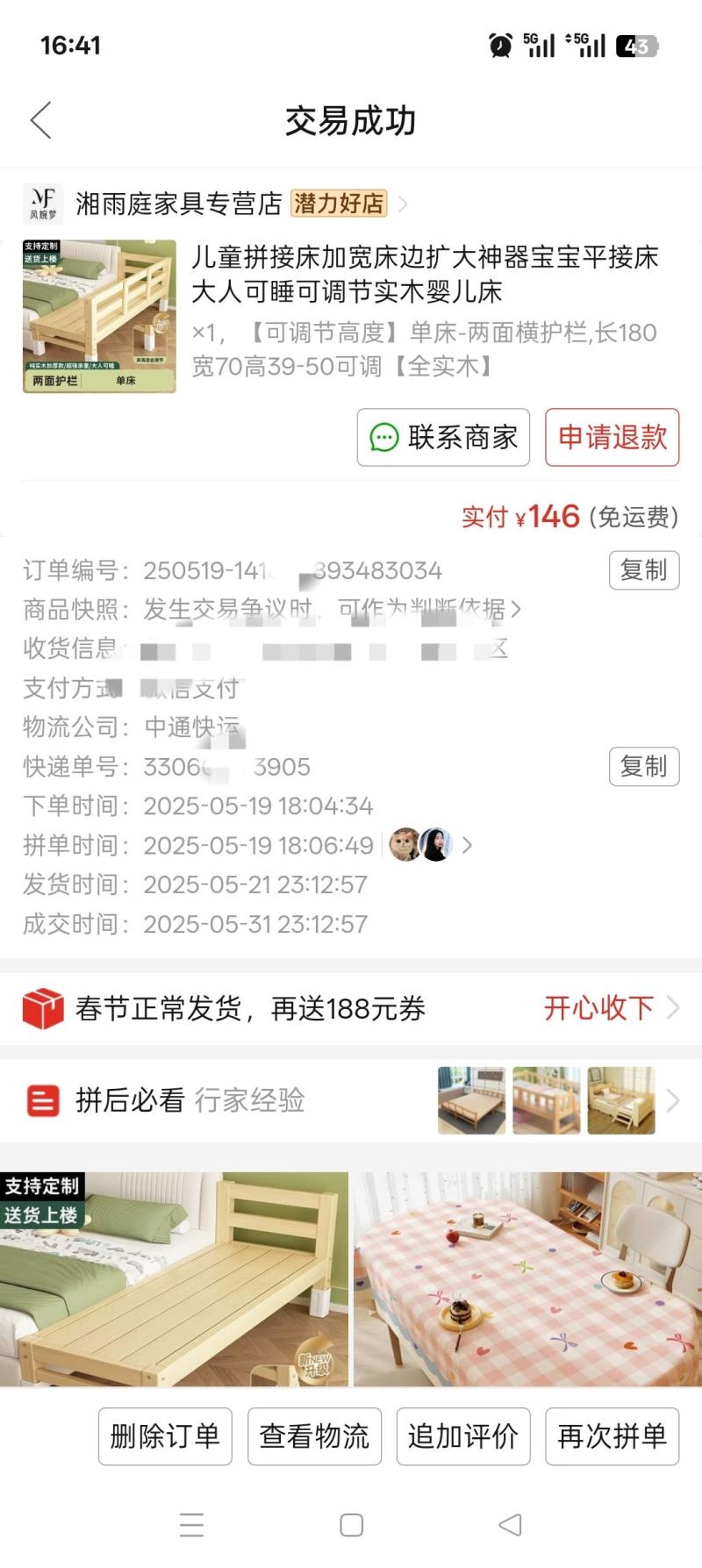This screenshot has width=702, height=1568.
Task: Copy the 快递单号 tracking number
Action: 643,767
